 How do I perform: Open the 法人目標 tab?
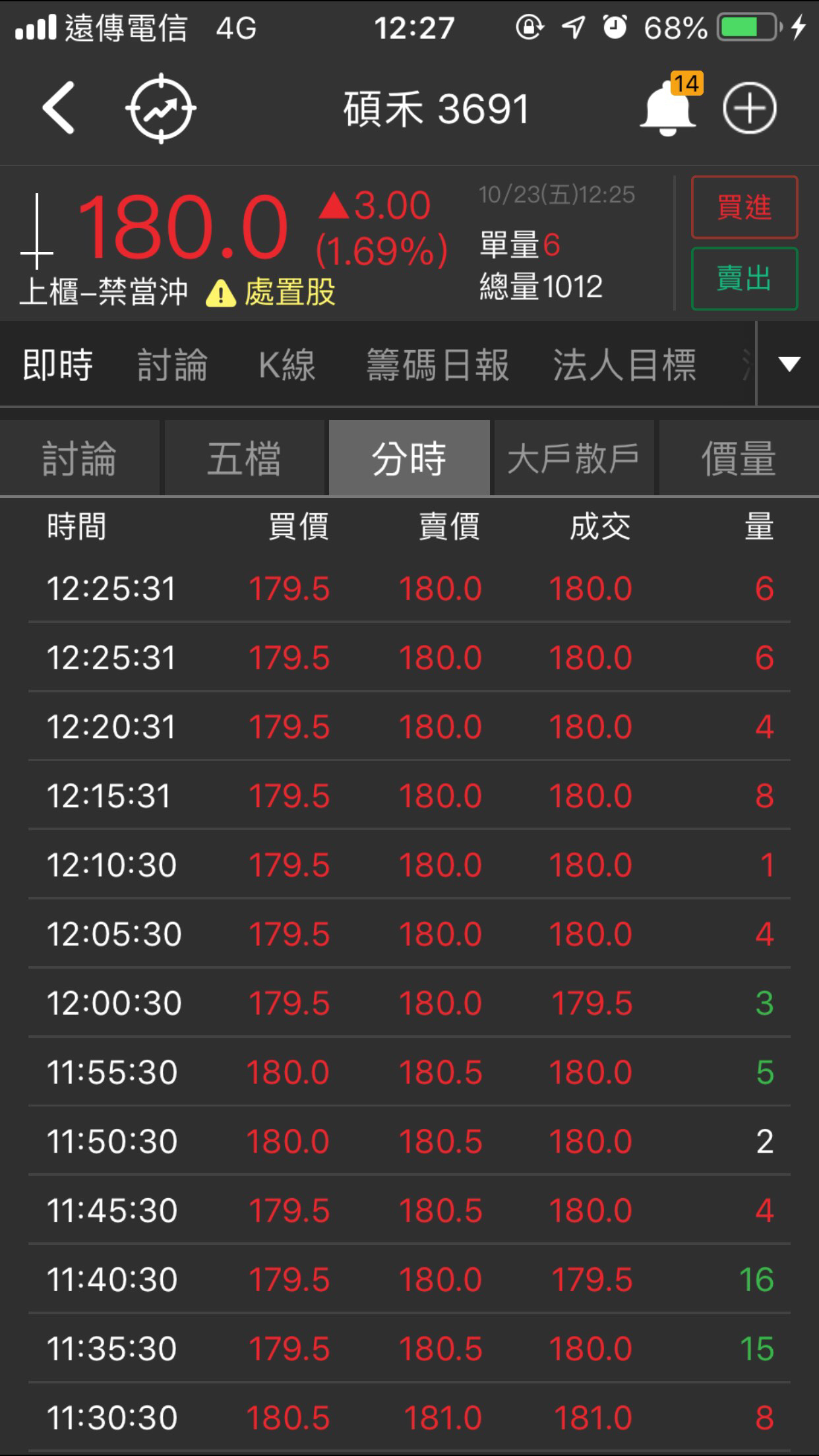(x=624, y=365)
